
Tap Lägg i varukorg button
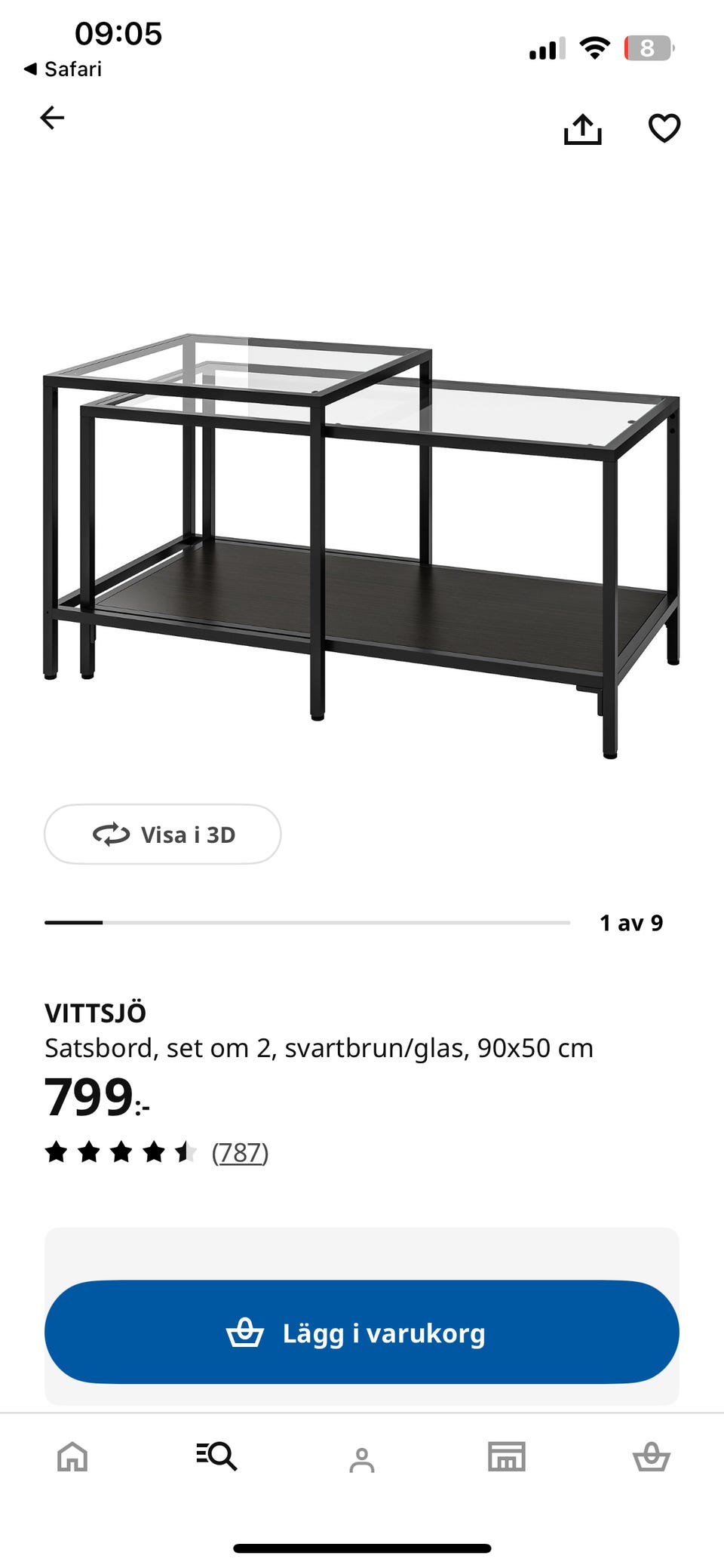(x=362, y=1332)
